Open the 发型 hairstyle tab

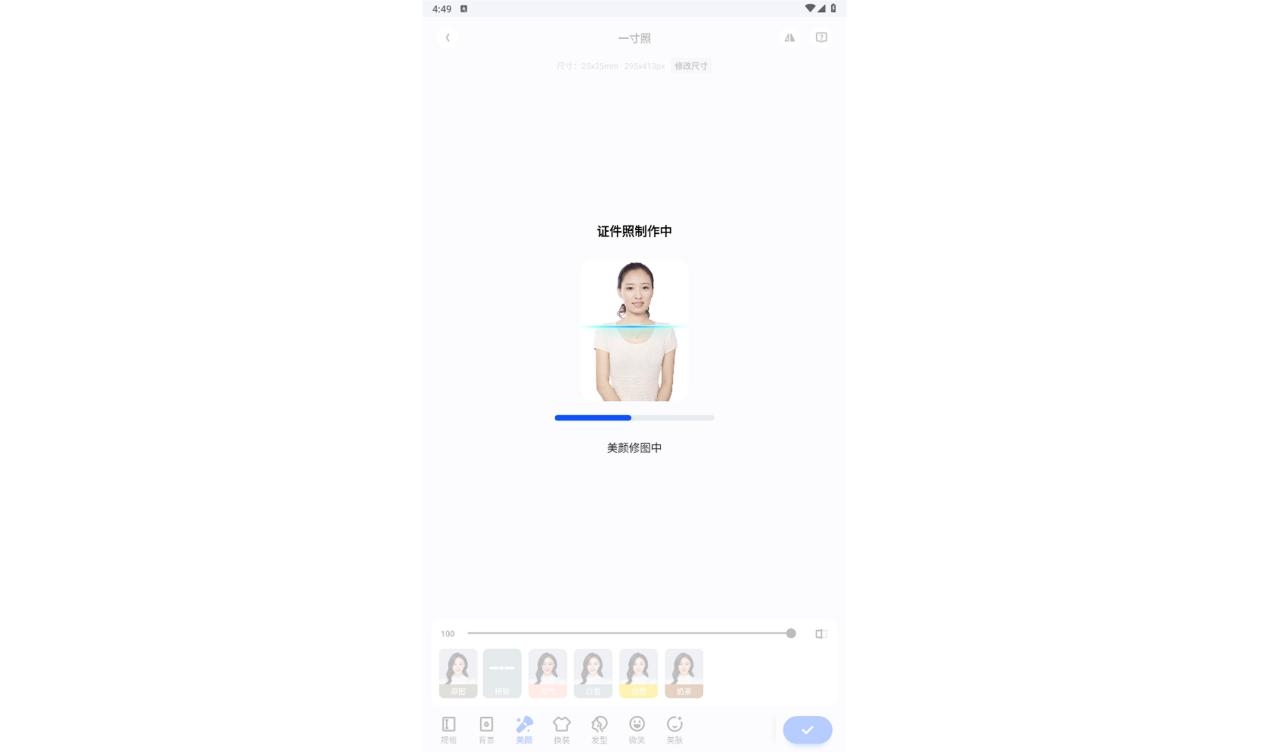click(x=599, y=729)
